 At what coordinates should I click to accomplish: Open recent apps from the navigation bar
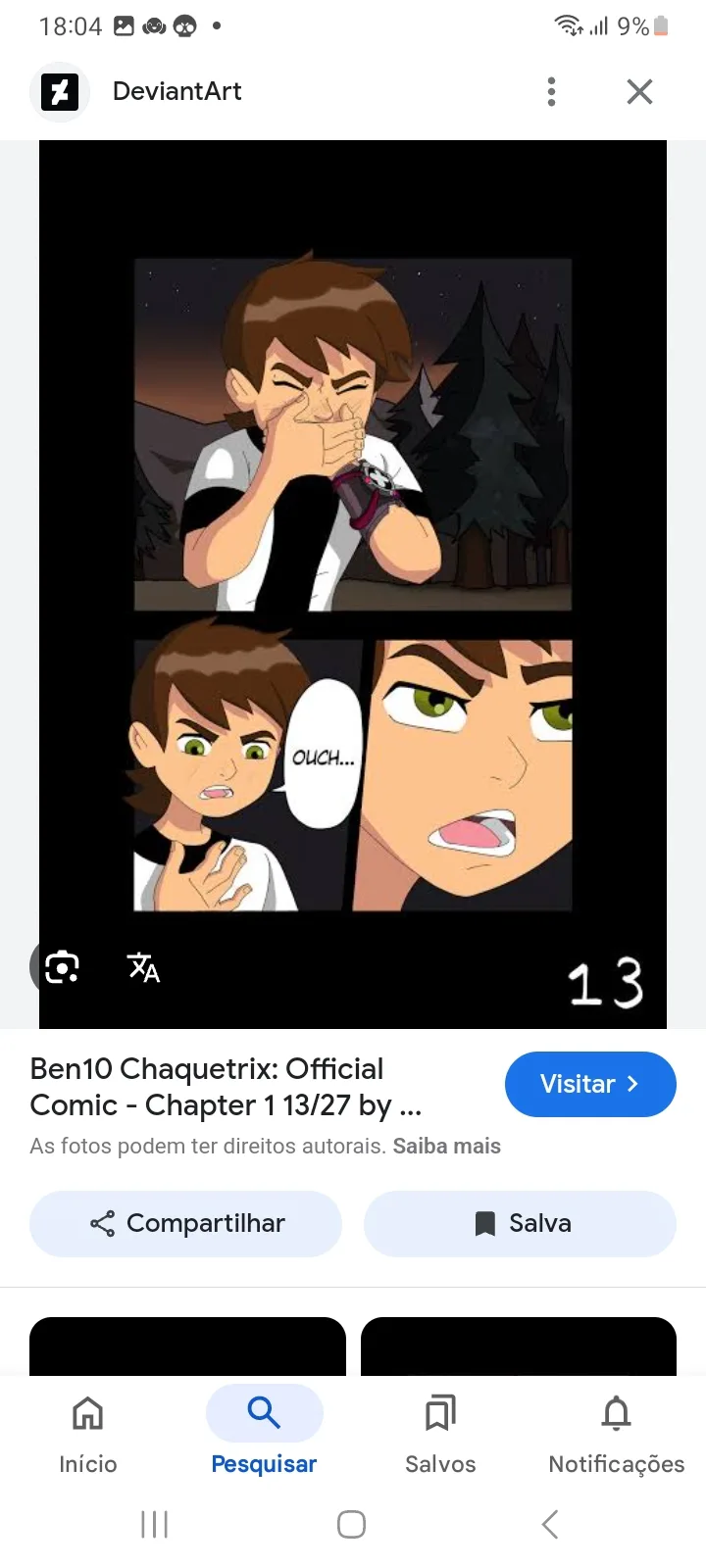coord(155,1524)
